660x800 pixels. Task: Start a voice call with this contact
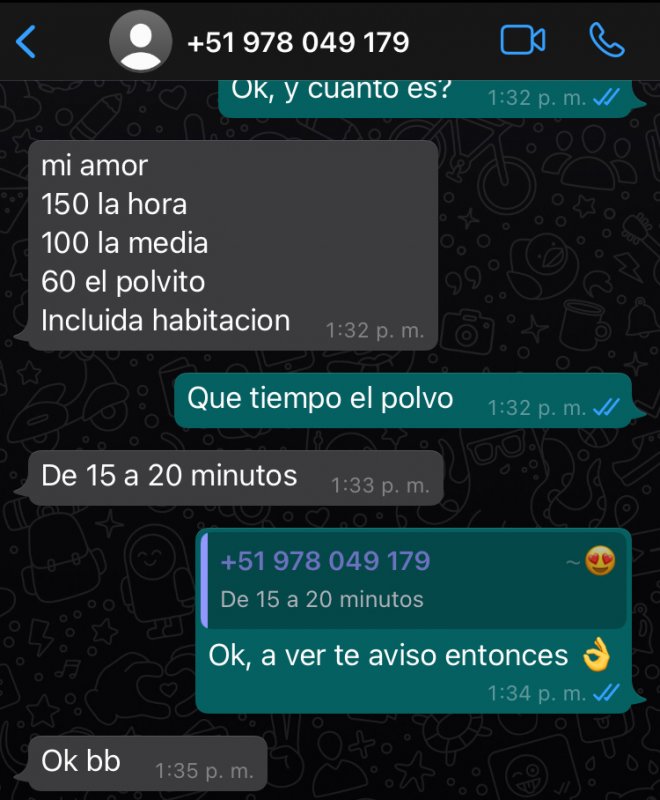pyautogui.click(x=607, y=40)
